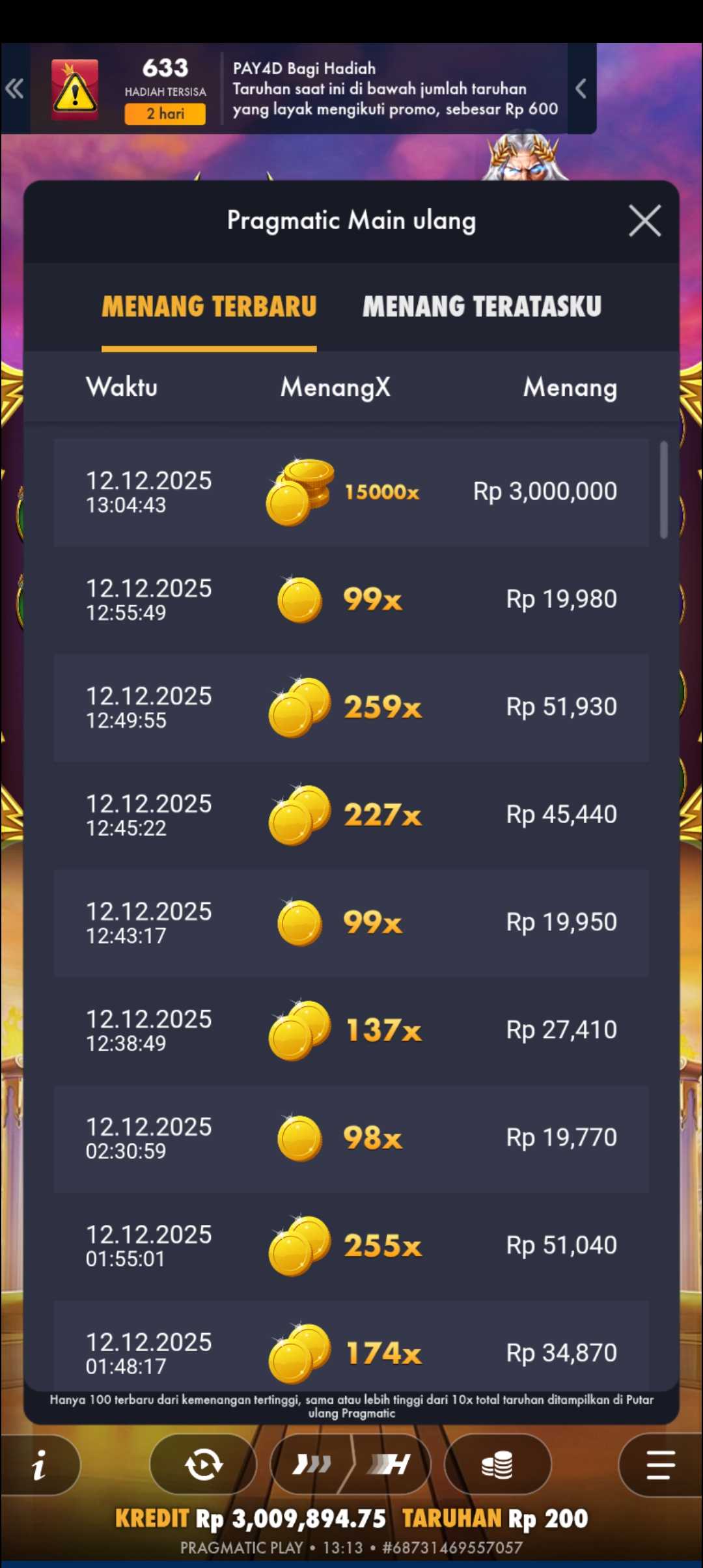The height and width of the screenshot is (1568, 703).
Task: Toggle the turbo spin speed arrows
Action: coord(312,1465)
